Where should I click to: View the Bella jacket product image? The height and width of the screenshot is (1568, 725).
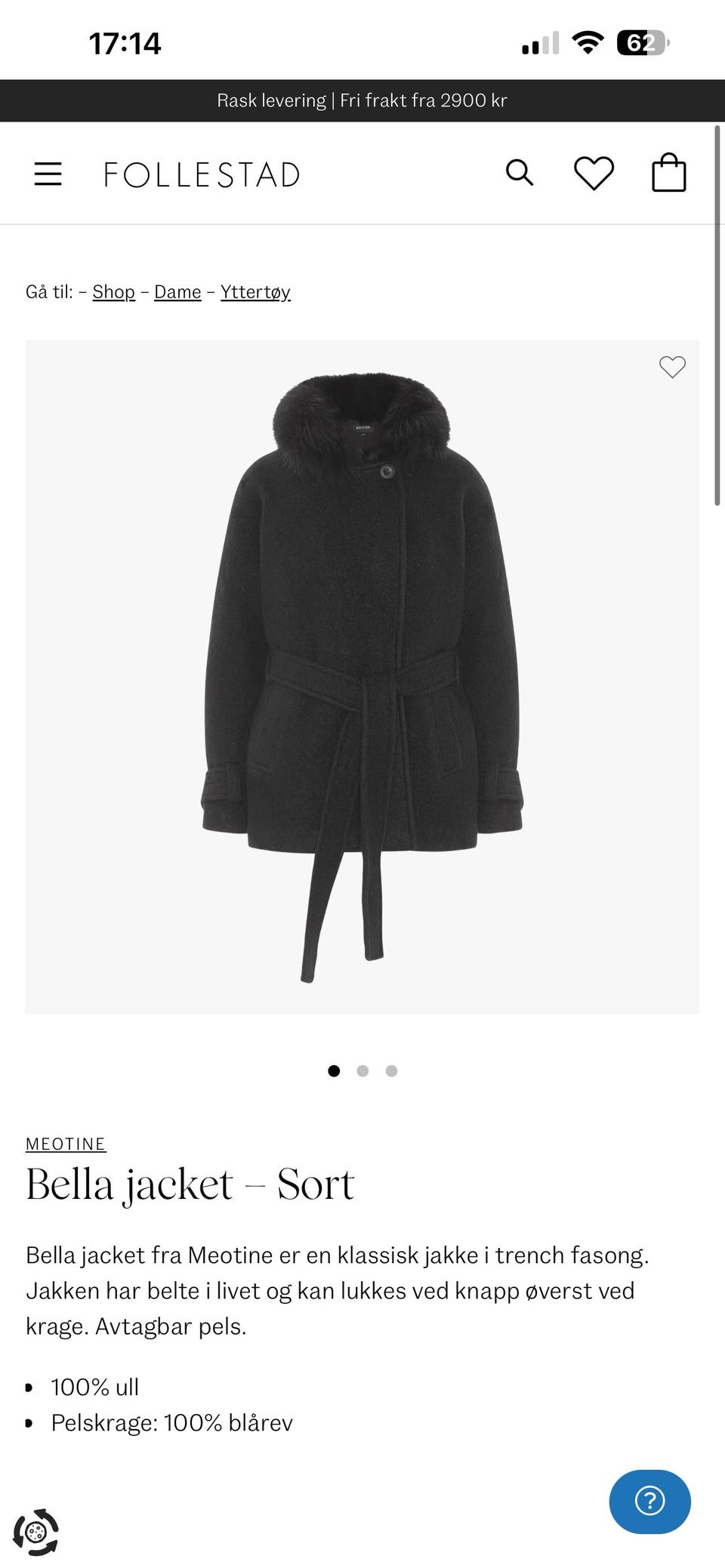(x=362, y=676)
